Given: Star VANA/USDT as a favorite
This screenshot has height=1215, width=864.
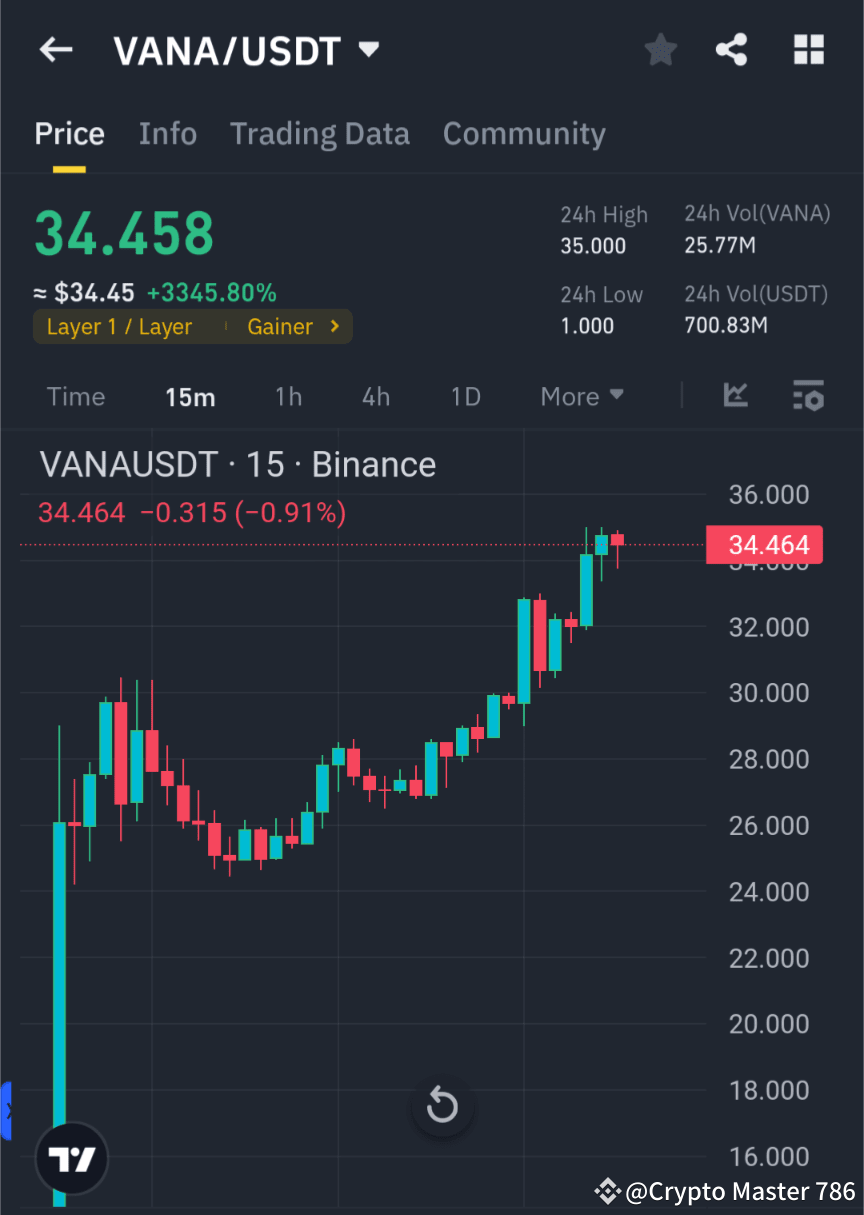Looking at the screenshot, I should pyautogui.click(x=660, y=49).
